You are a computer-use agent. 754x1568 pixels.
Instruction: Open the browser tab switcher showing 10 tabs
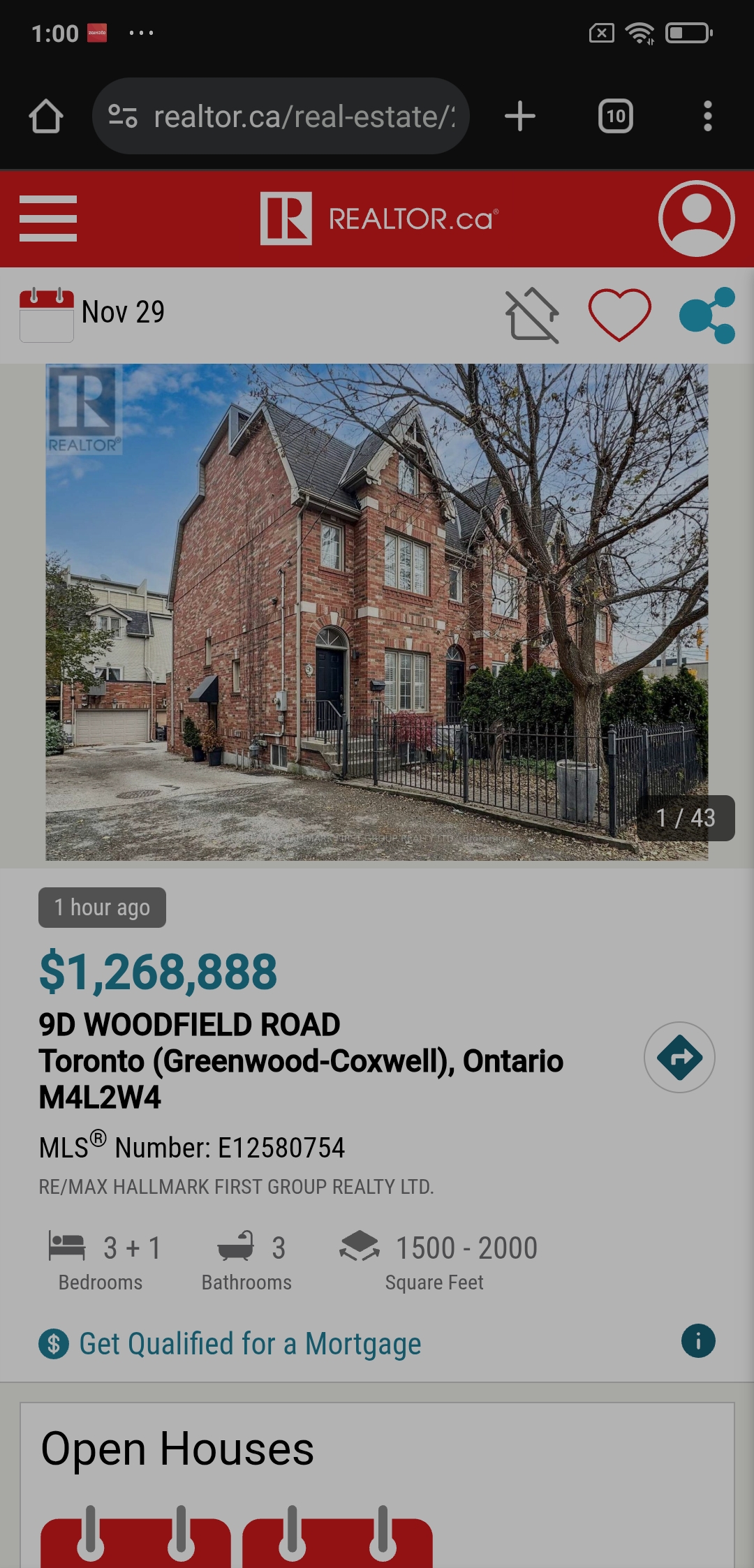click(x=615, y=116)
